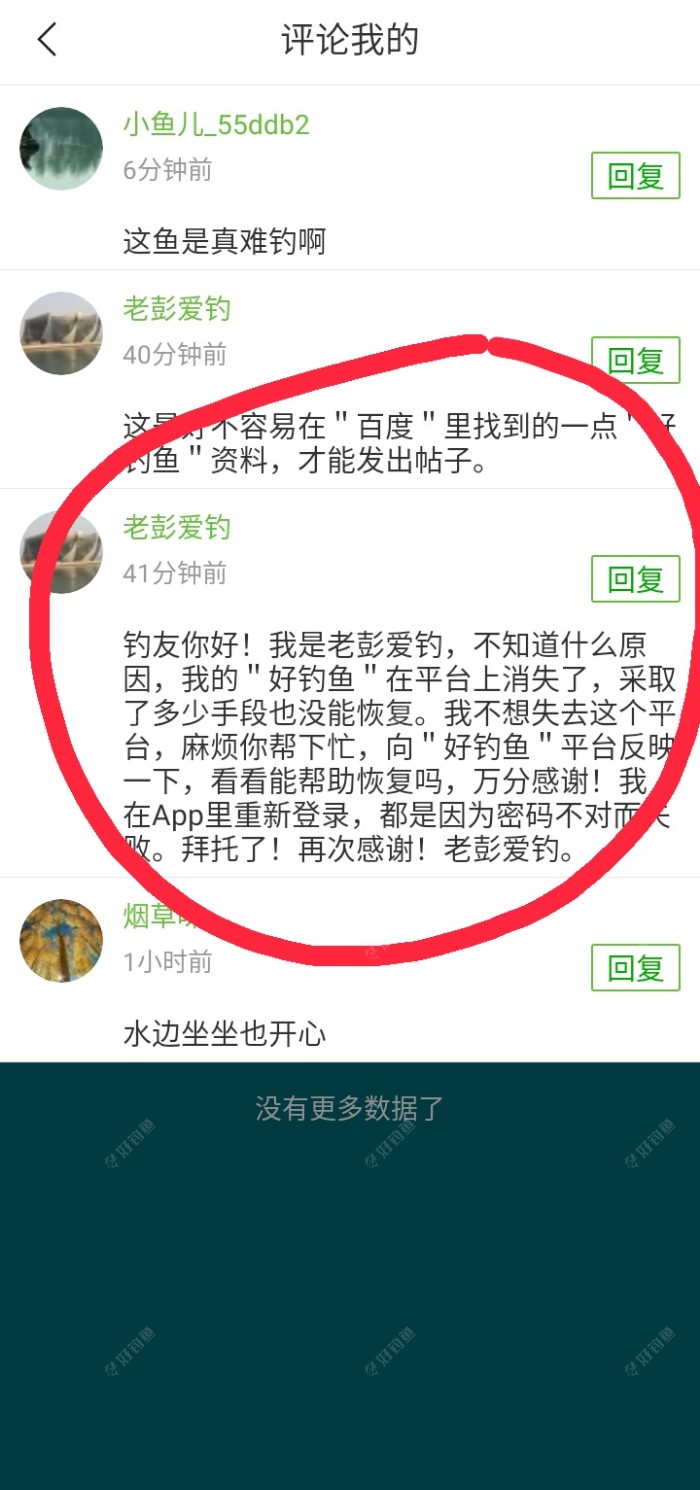The width and height of the screenshot is (700, 1490).
Task: Reply to 小鱼儿_55ddb2's comment
Action: 635,176
